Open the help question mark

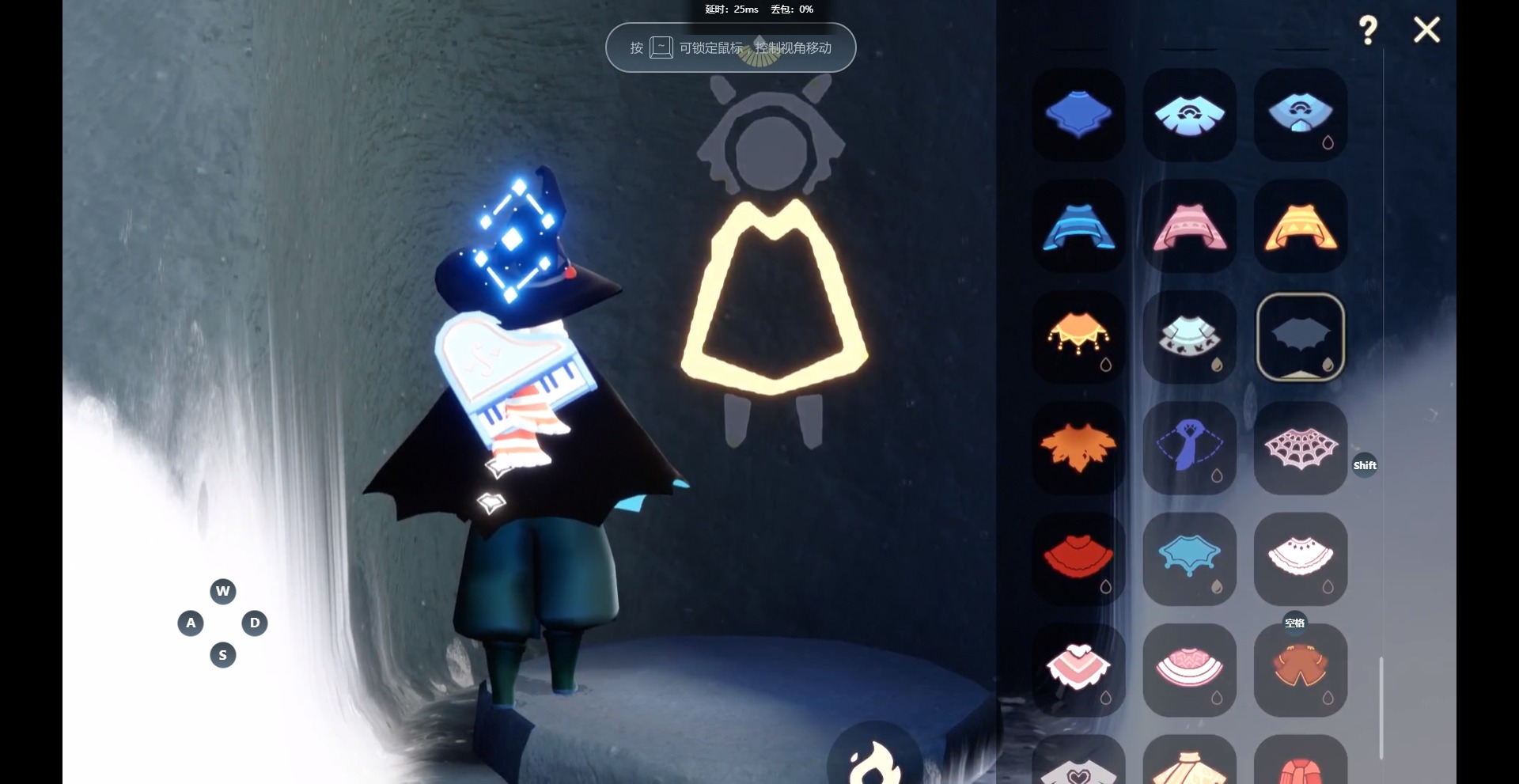(1368, 30)
